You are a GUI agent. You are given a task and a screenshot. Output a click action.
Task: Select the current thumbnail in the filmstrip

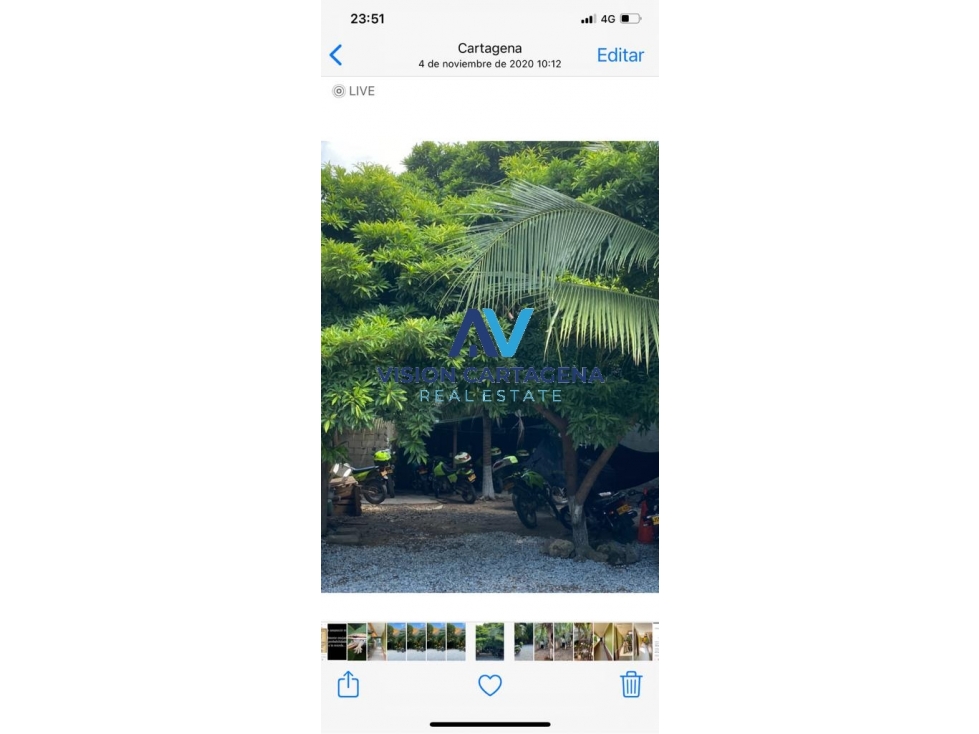pyautogui.click(x=489, y=641)
